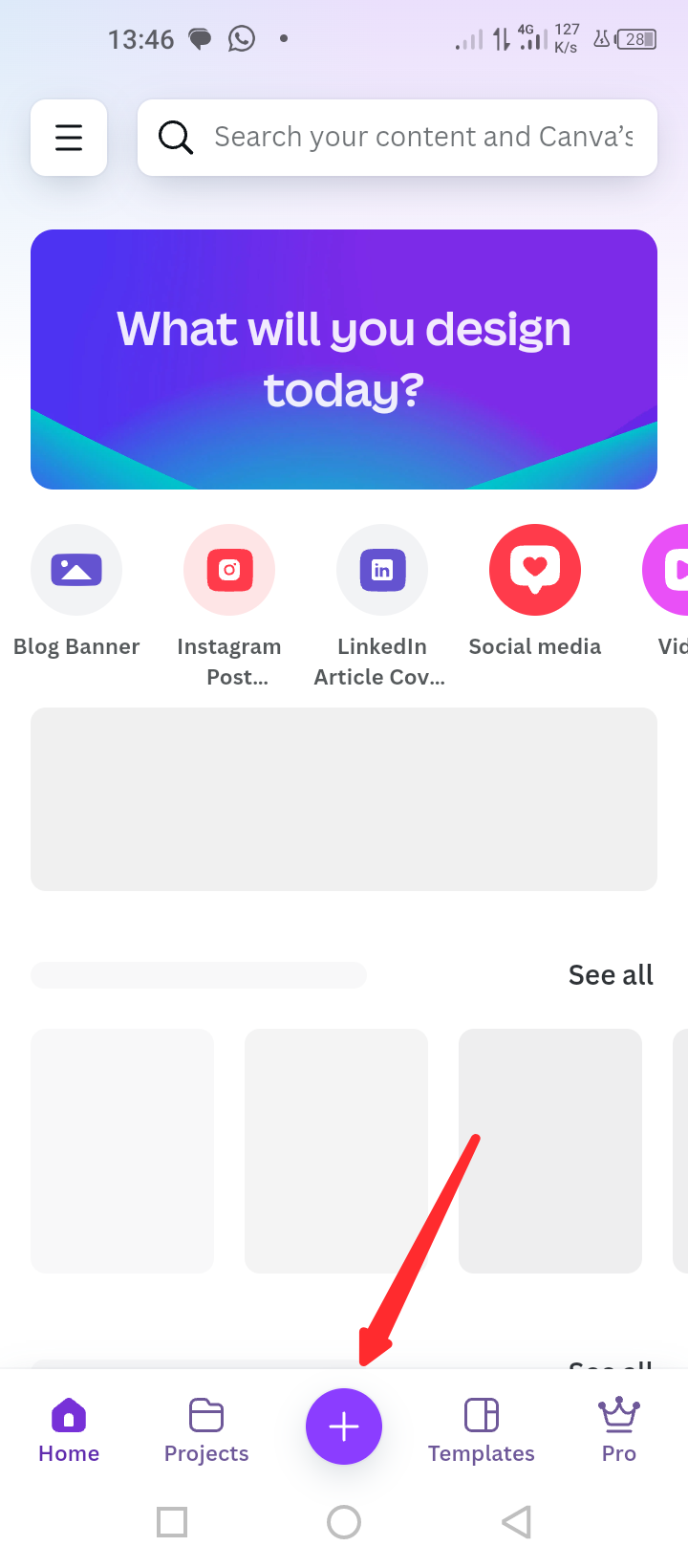
Task: Create a new design with plus button
Action: click(344, 1426)
